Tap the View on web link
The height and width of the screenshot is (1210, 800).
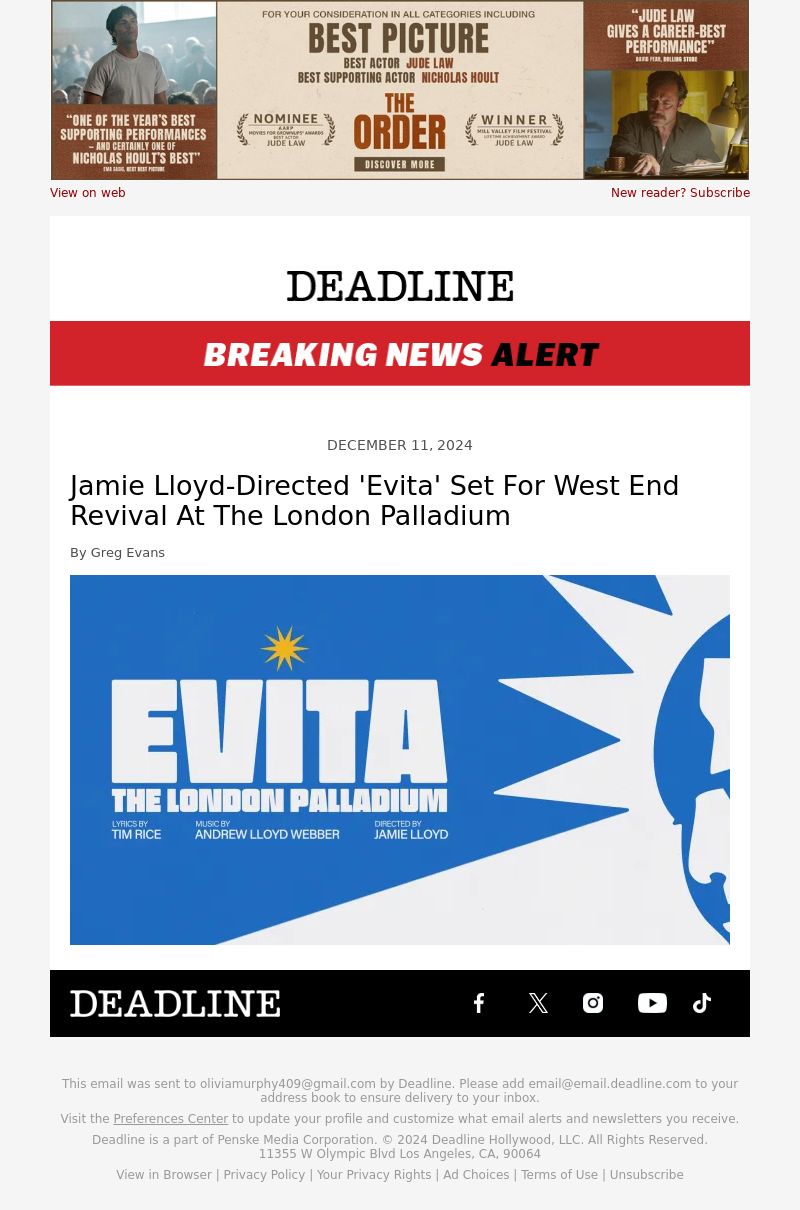click(x=88, y=193)
